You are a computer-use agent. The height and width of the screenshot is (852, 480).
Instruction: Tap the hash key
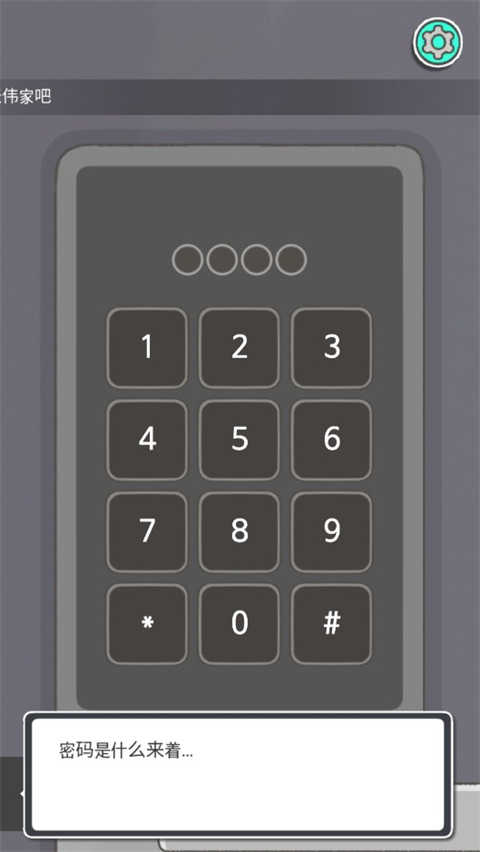tap(332, 624)
